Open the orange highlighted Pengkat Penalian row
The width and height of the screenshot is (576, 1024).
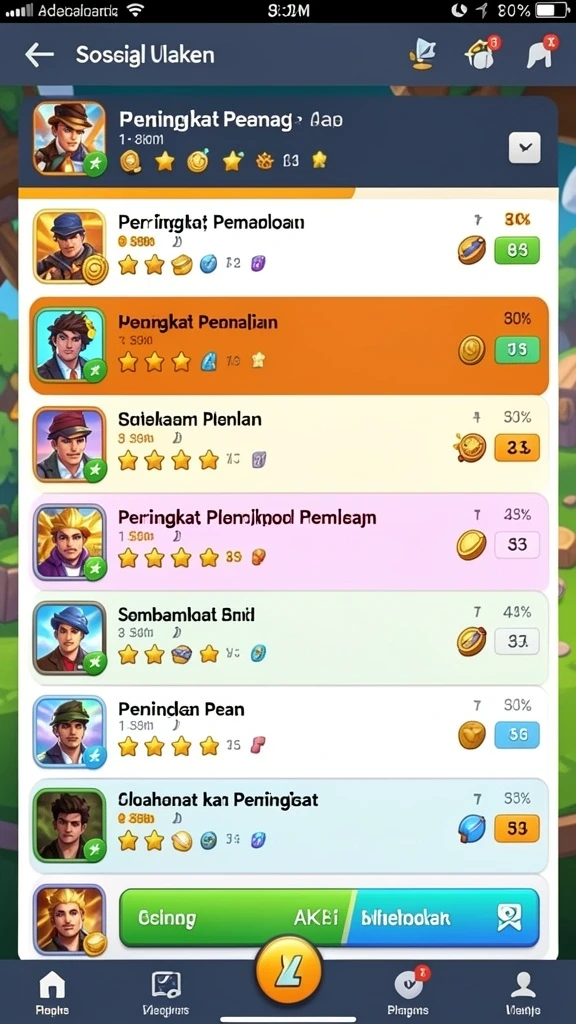coord(289,345)
